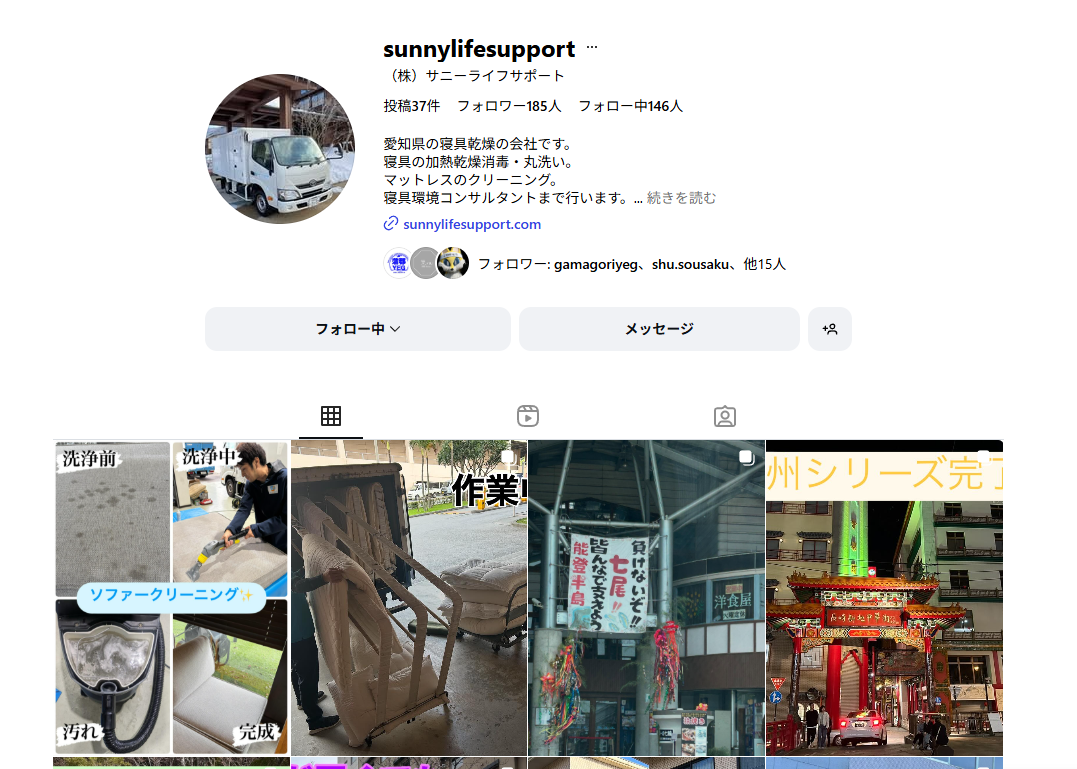This screenshot has height=769, width=1077.
Task: Open the ソファークリーニング sofa cleaning post
Action: coord(171,597)
